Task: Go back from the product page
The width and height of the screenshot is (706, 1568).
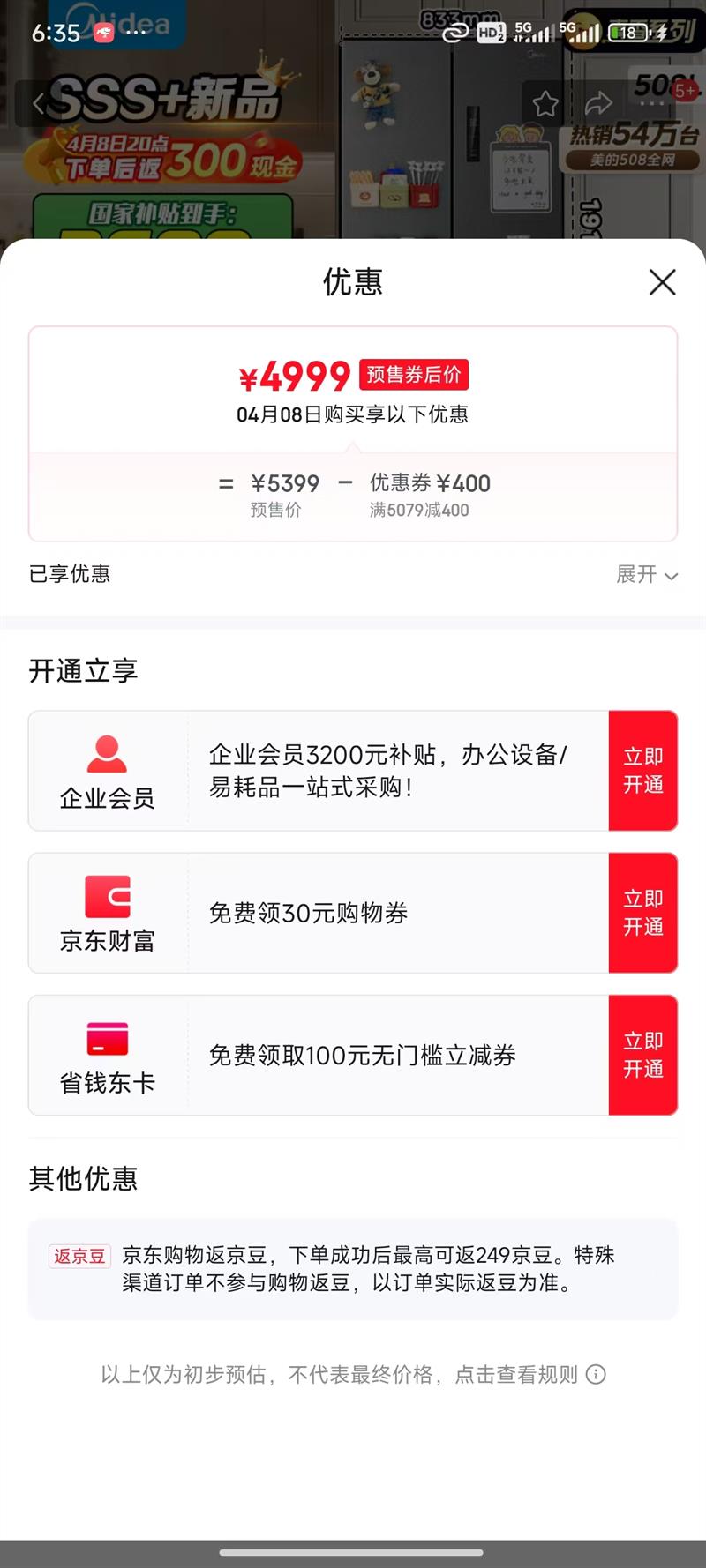Action: pos(38,104)
